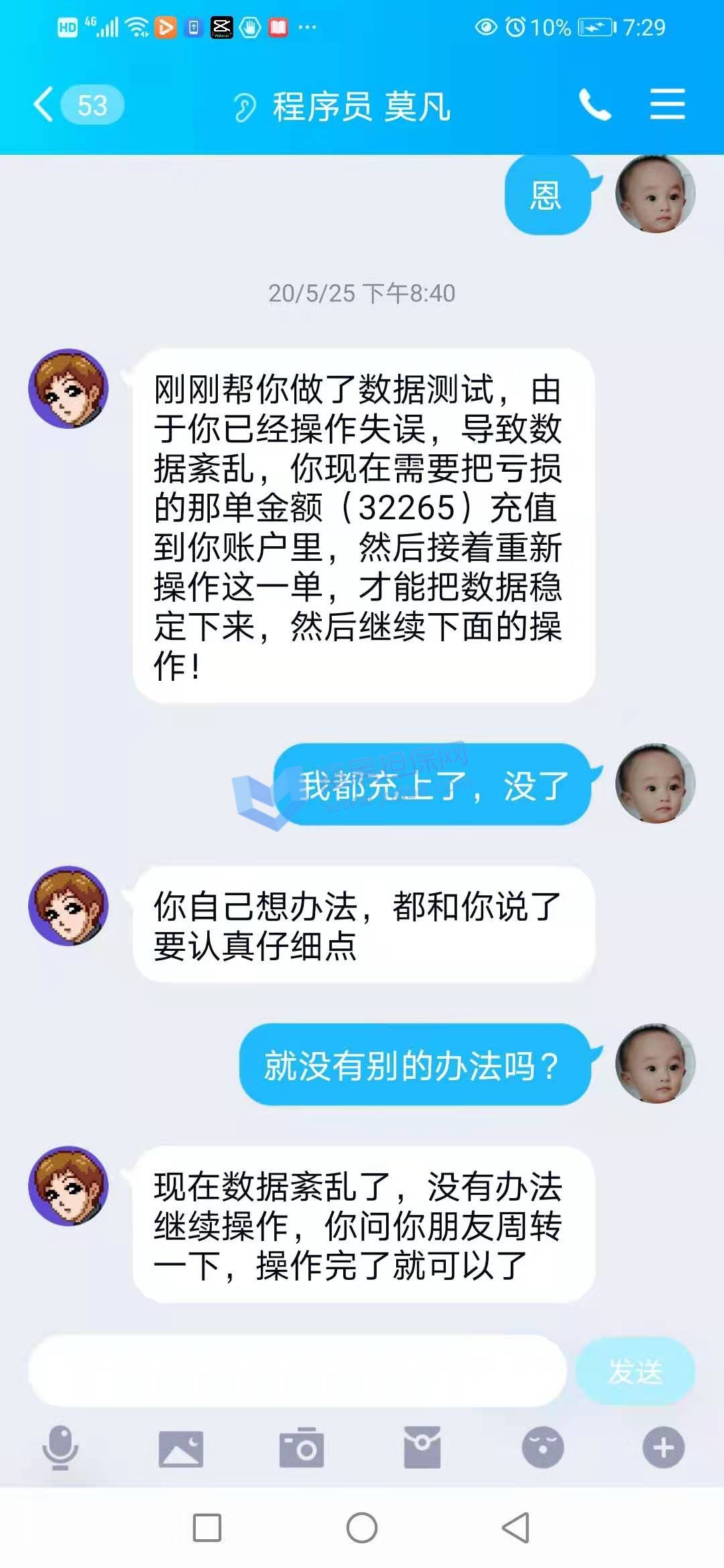724x1568 pixels.
Task: Start a voice call with 程序员 莫凡
Action: (x=594, y=105)
